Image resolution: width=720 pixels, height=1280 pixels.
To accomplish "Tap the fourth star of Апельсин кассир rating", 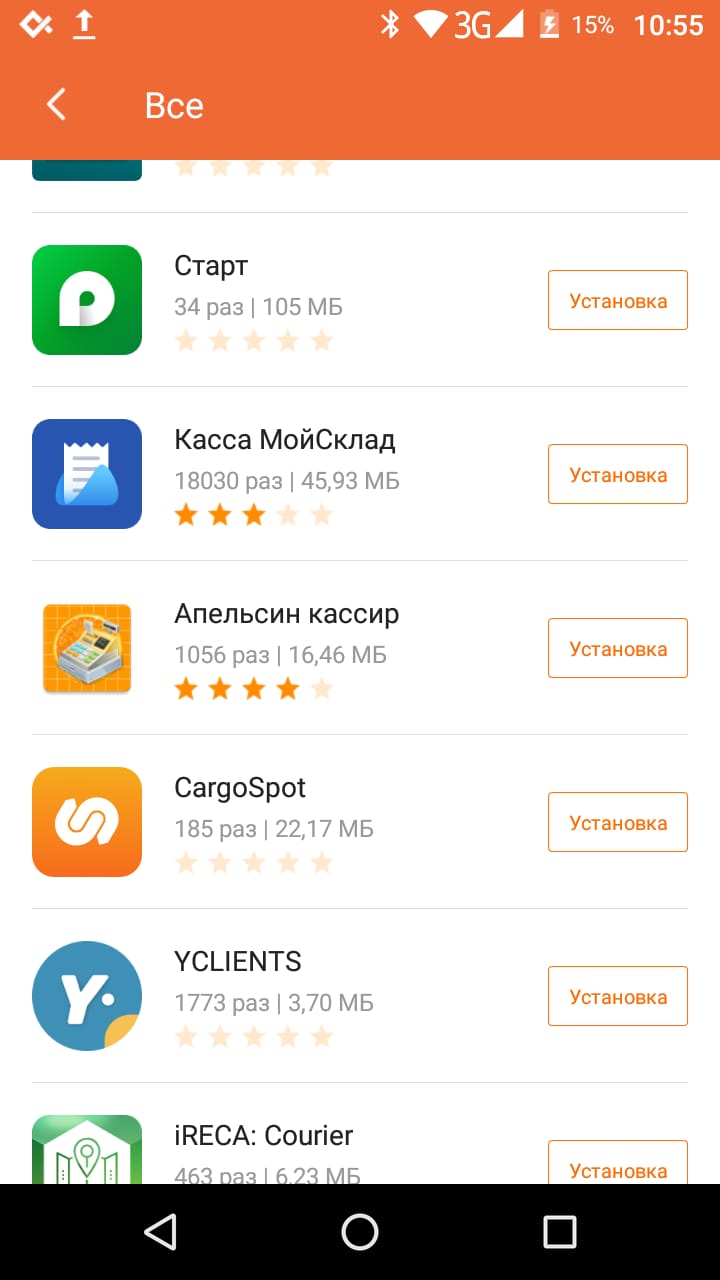I will coord(287,688).
